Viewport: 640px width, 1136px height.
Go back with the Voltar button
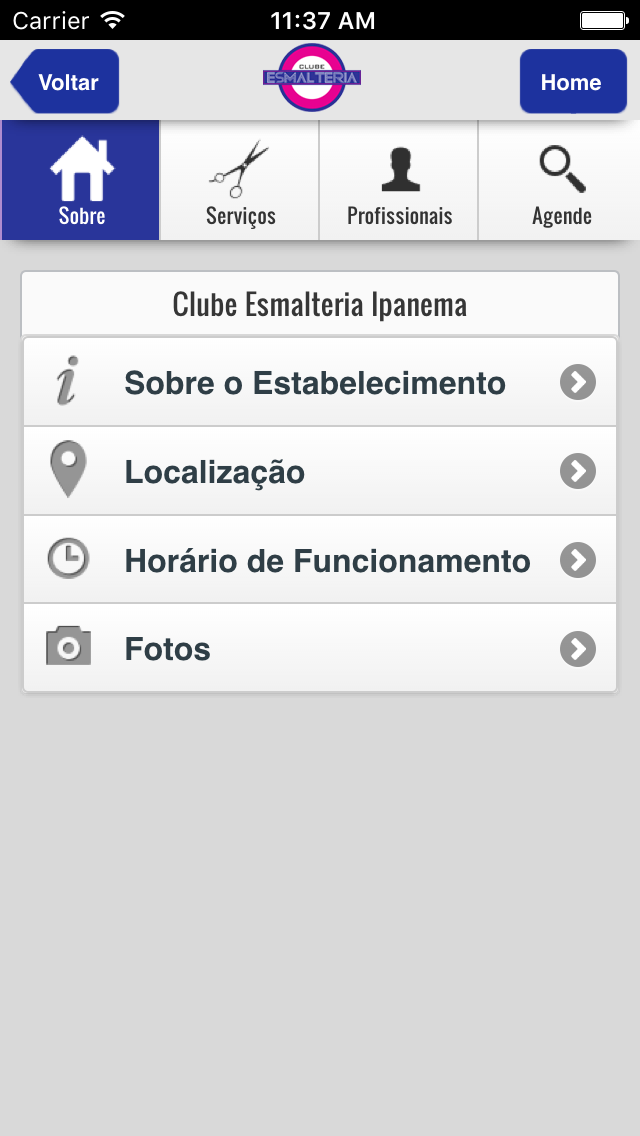[65, 82]
